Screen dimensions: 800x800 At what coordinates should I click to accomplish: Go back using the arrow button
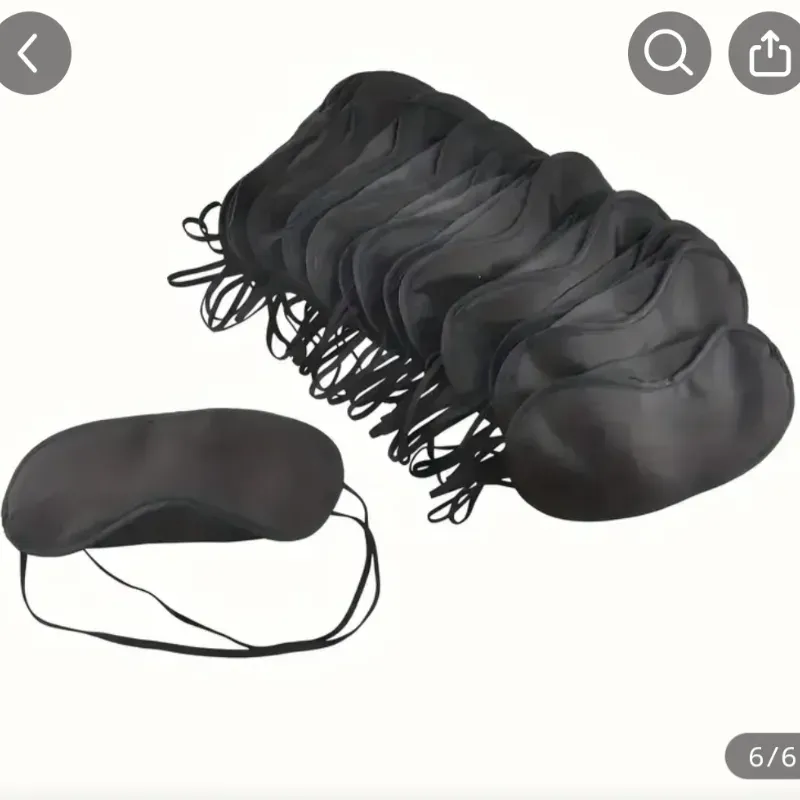pos(30,54)
